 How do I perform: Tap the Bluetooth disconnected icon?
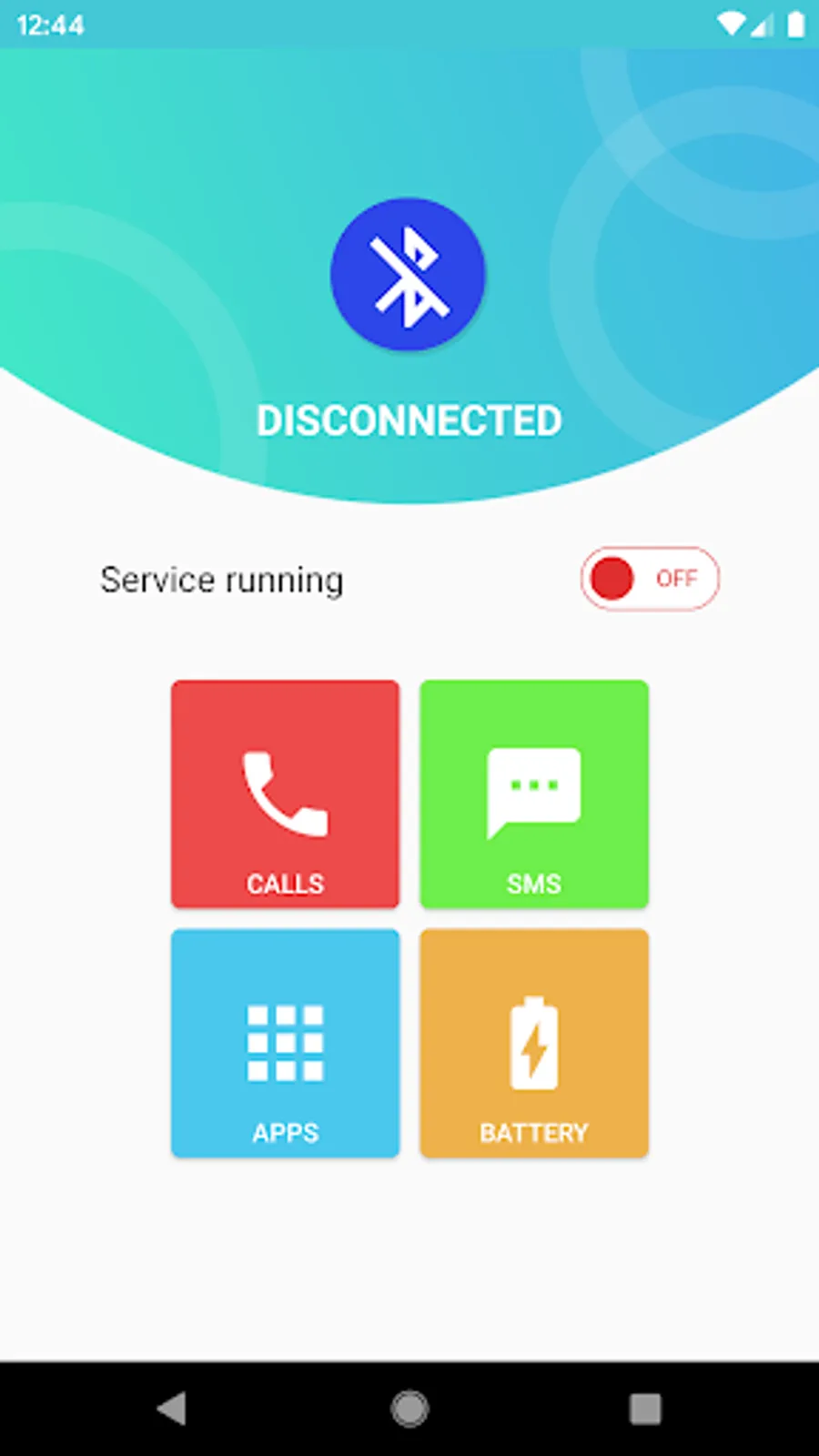coord(408,276)
